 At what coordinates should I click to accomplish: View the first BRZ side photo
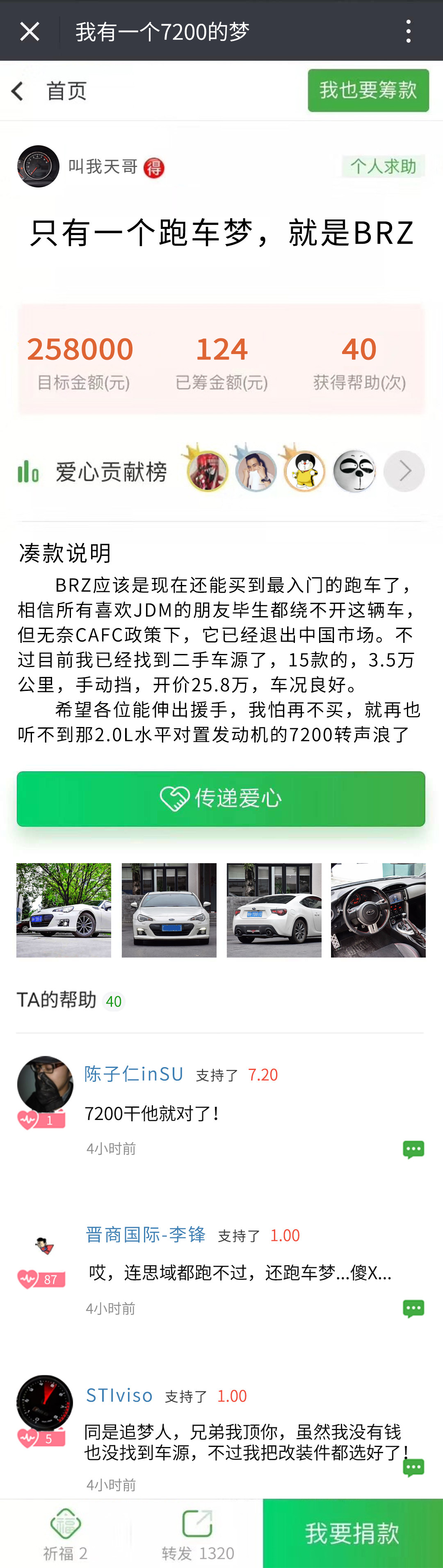64,910
